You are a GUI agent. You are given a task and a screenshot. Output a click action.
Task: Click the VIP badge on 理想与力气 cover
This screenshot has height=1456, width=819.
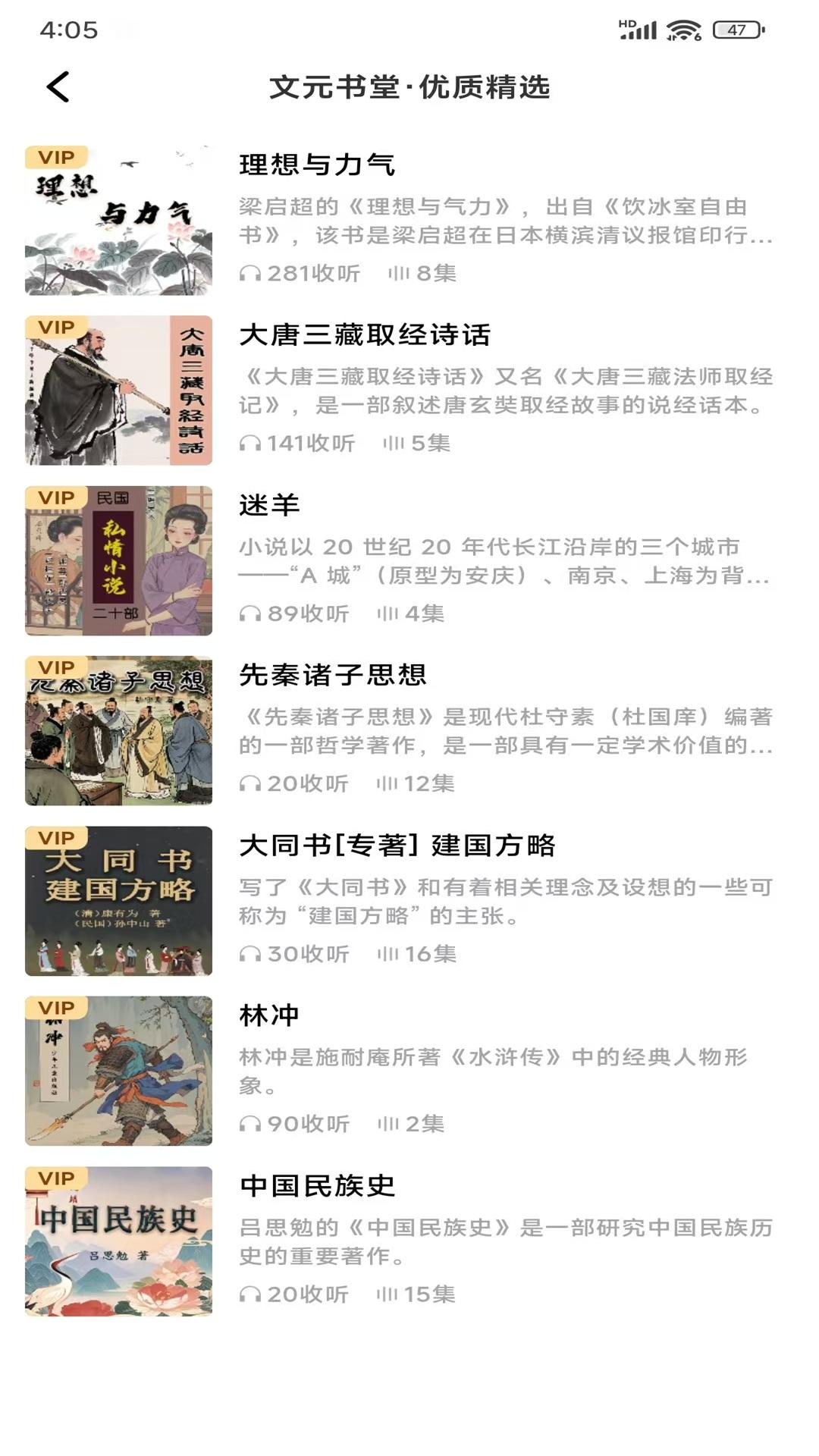57,157
